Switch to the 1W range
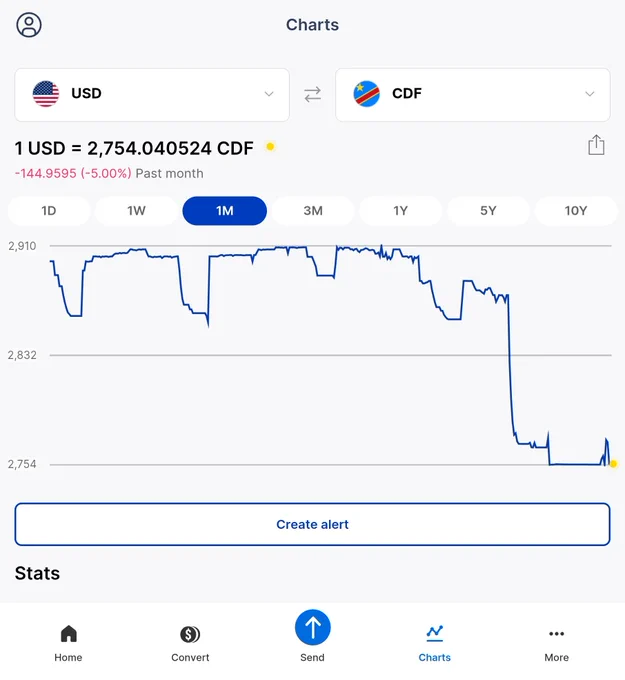625x680 pixels. [x=137, y=211]
